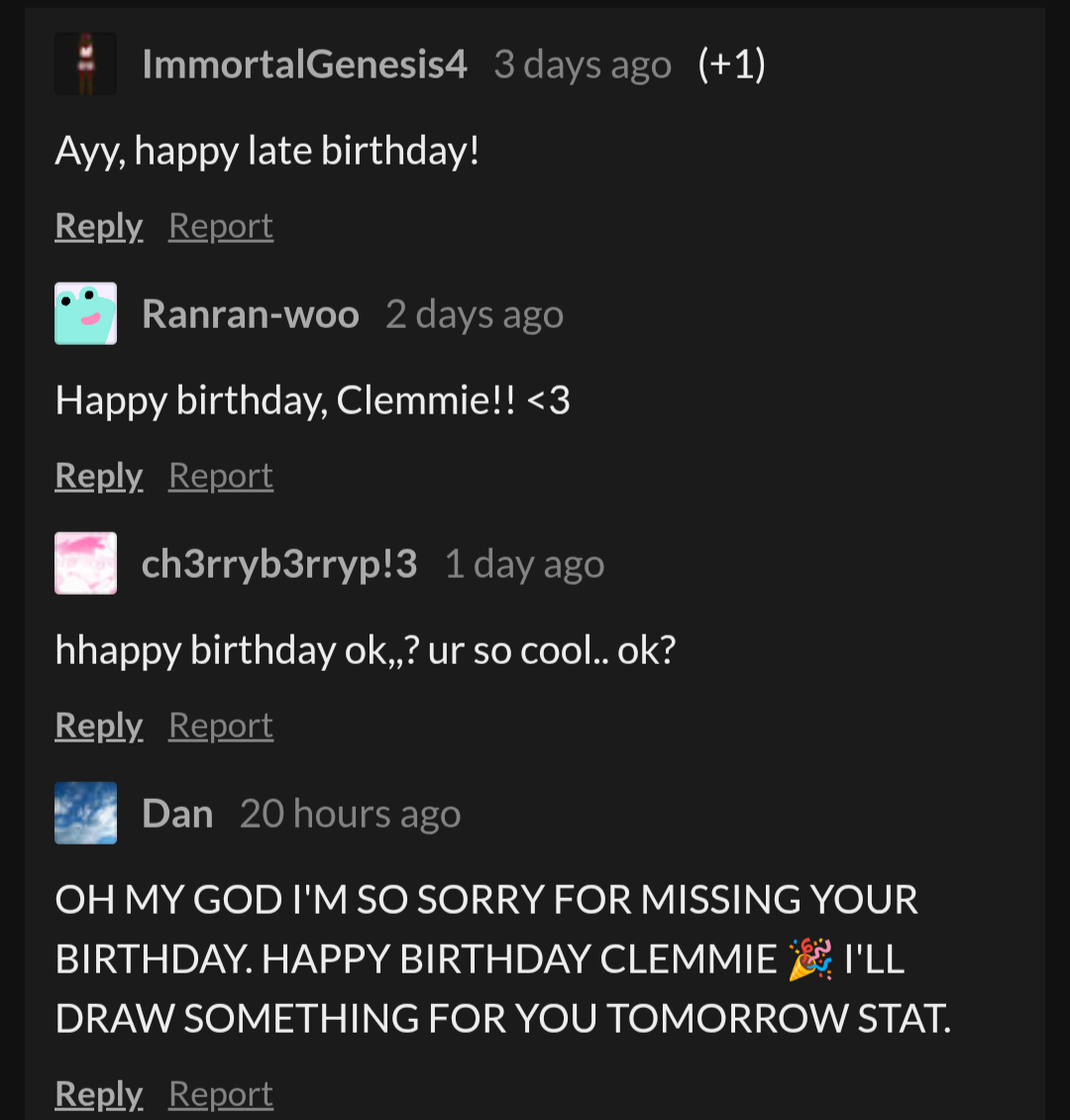Reply to ImmortalGenesis4's comment
The height and width of the screenshot is (1120, 1070).
[x=99, y=226]
